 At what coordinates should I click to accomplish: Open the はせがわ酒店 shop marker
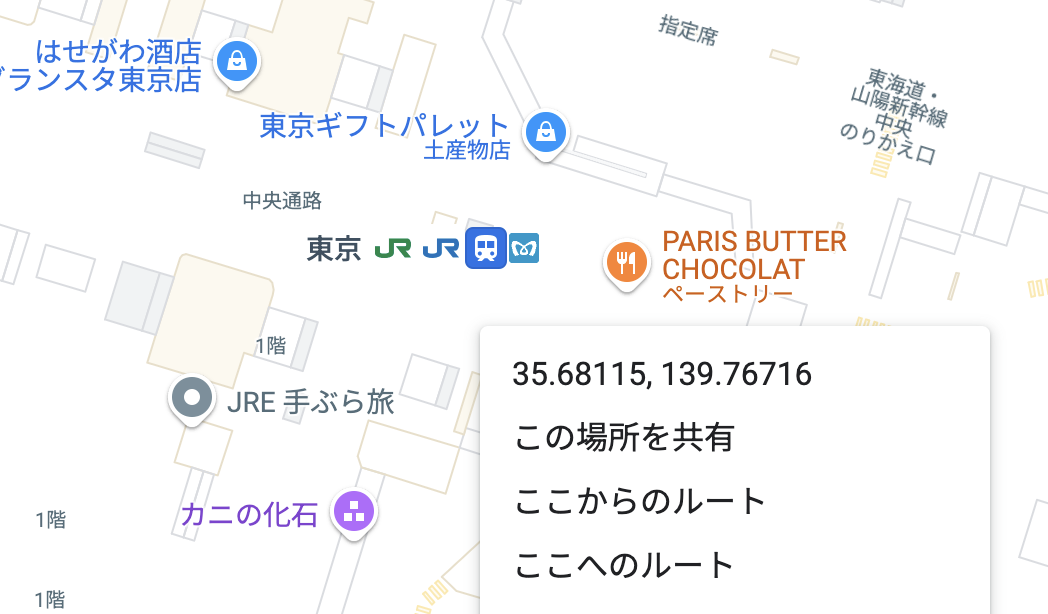coord(237,61)
